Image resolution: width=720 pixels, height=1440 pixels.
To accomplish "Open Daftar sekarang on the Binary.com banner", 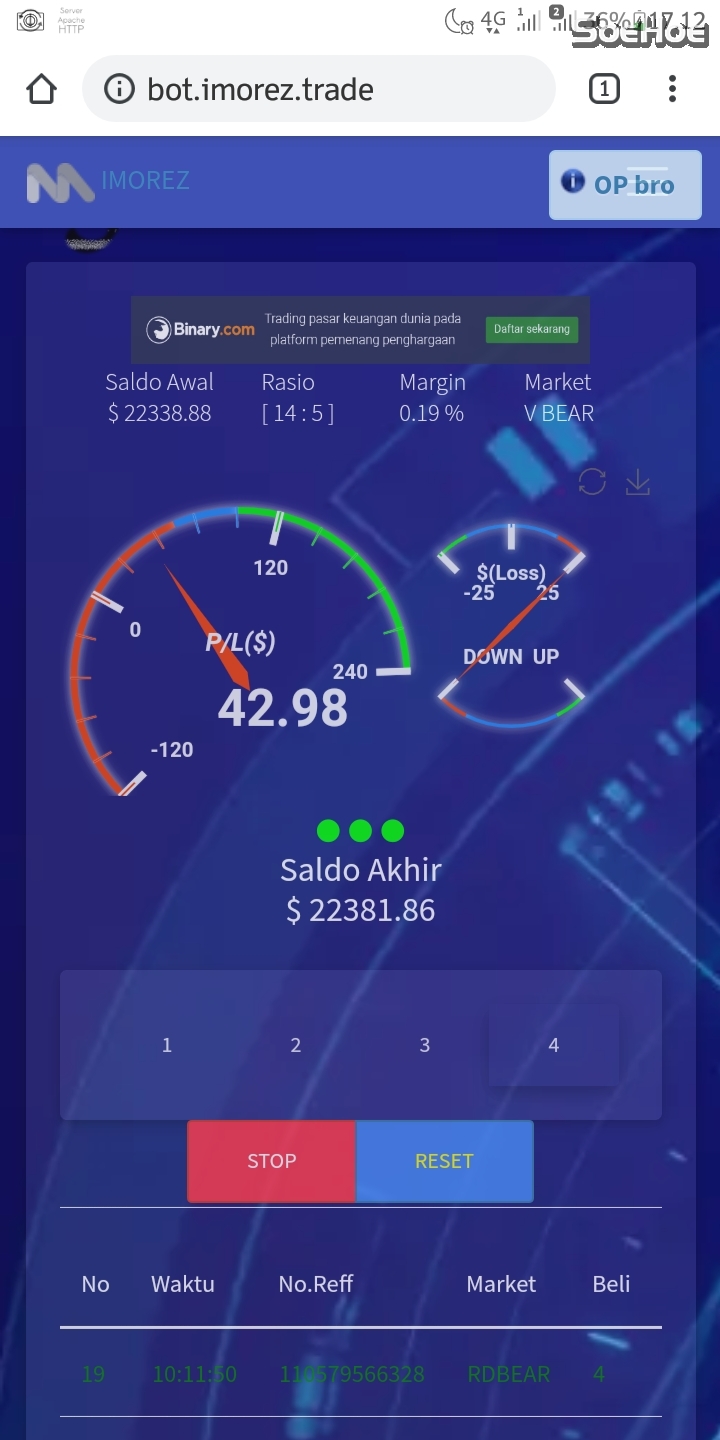I will coord(531,329).
